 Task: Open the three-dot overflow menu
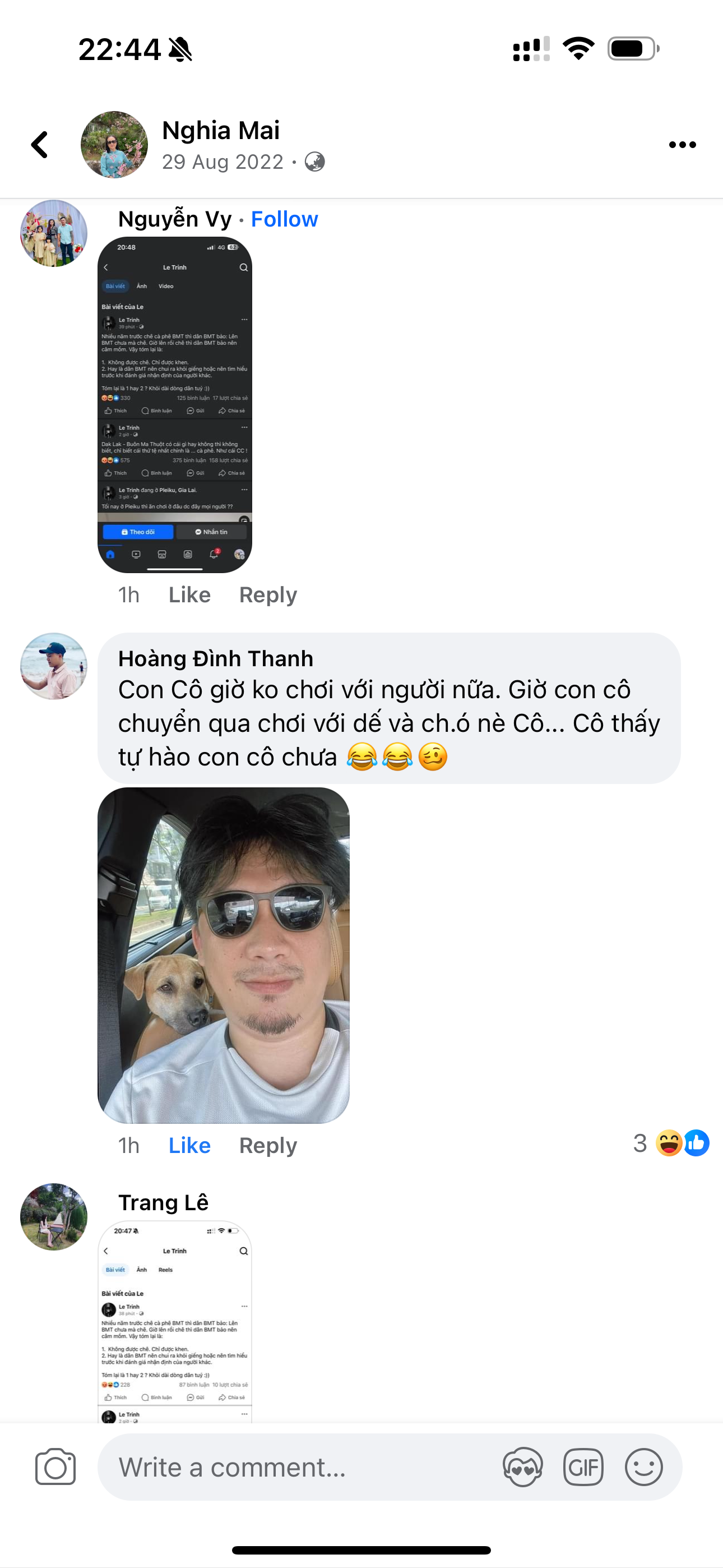click(682, 145)
